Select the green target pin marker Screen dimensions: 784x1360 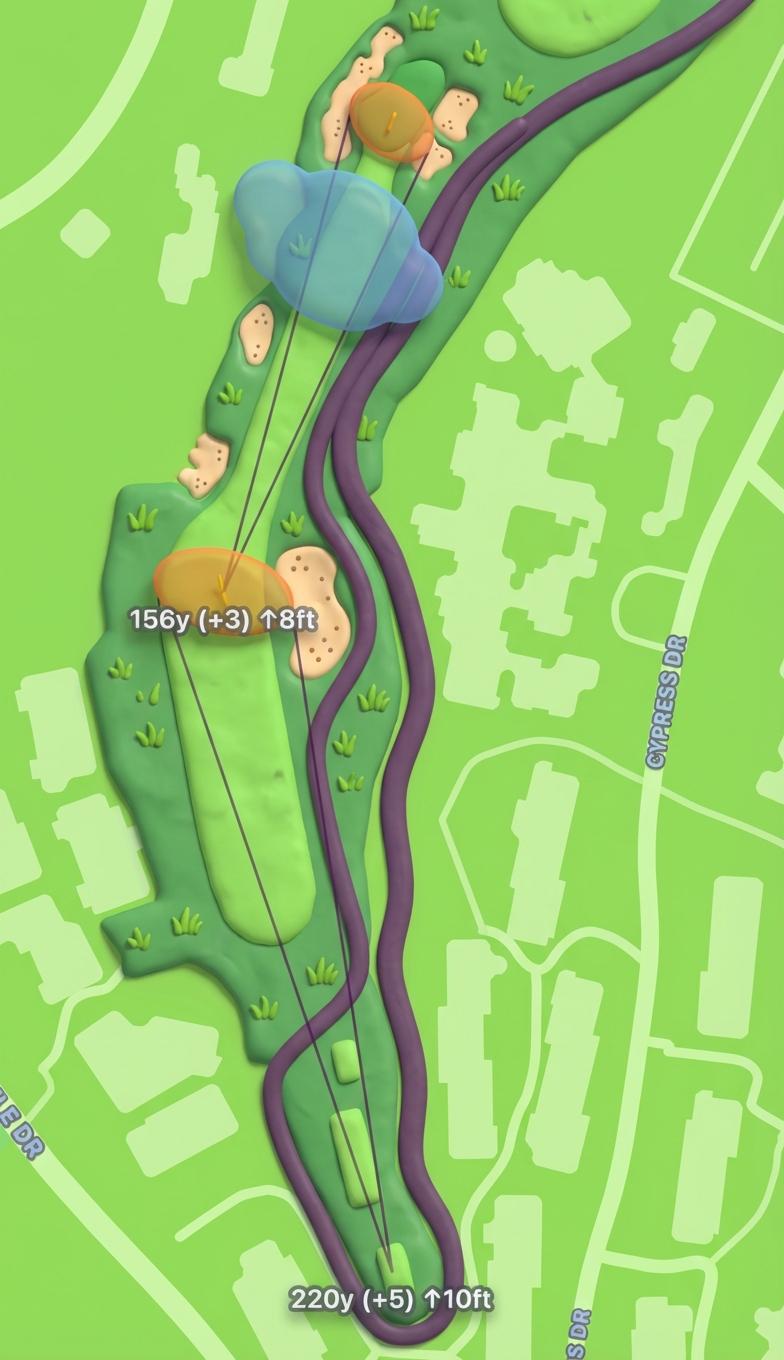coord(392,122)
